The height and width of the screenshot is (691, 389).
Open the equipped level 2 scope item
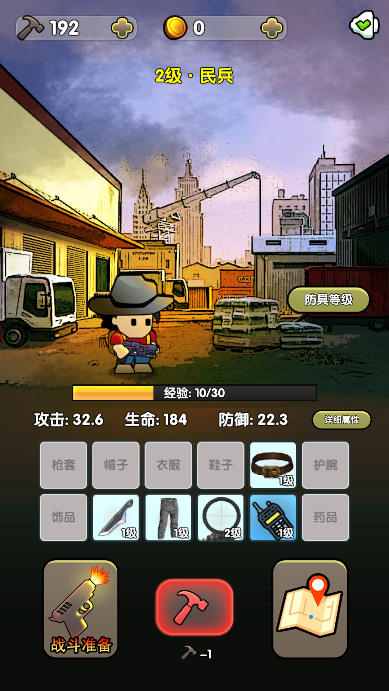[221, 517]
